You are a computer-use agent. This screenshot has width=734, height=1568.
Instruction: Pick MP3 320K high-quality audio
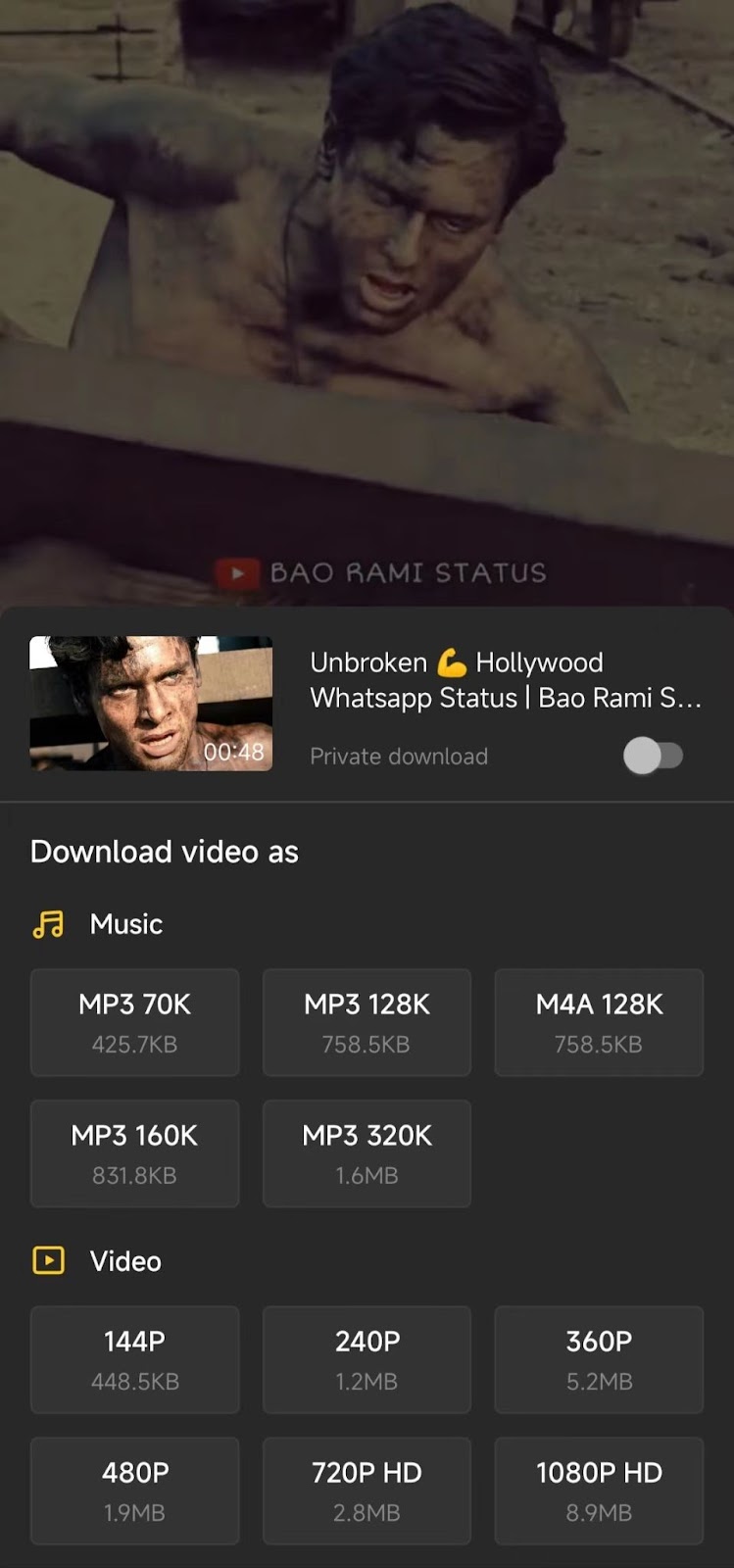367,1153
